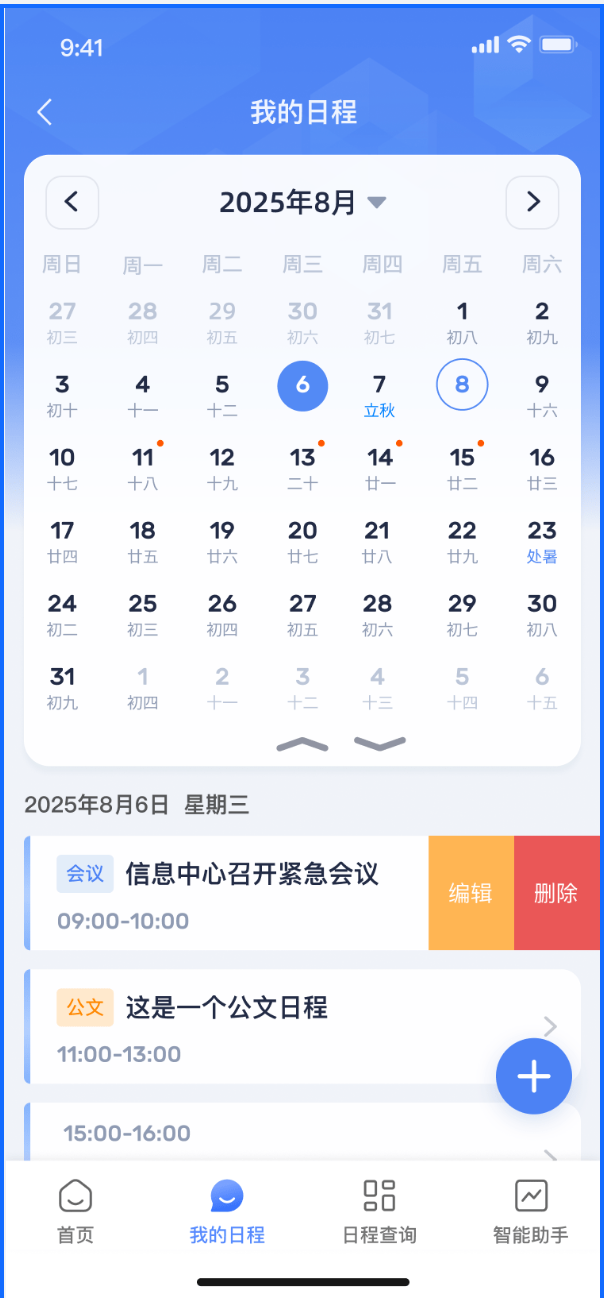Open 这是一个公文日程 schedule item

300,1026
